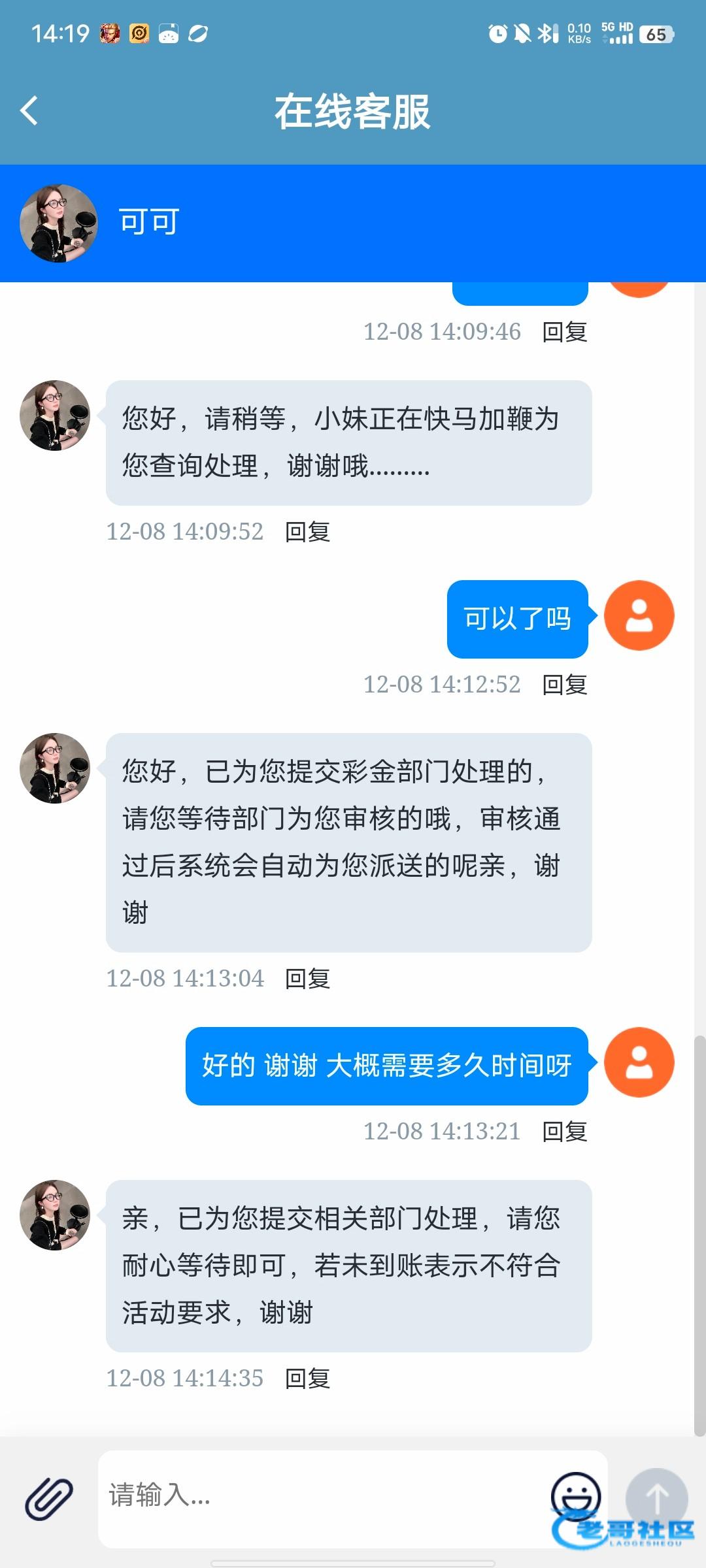Reply to message sent at 14:09:46

click(x=565, y=332)
